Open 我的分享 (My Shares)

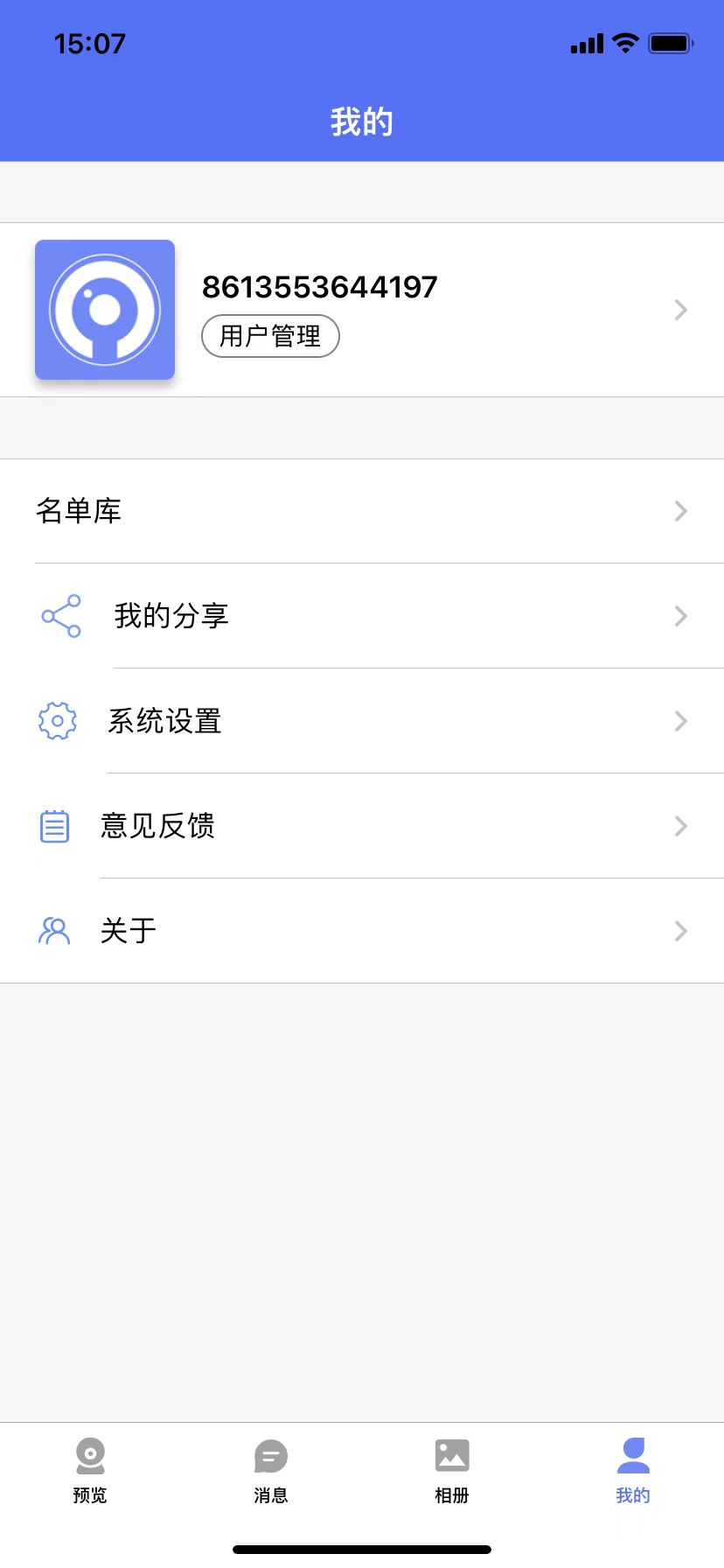point(362,616)
